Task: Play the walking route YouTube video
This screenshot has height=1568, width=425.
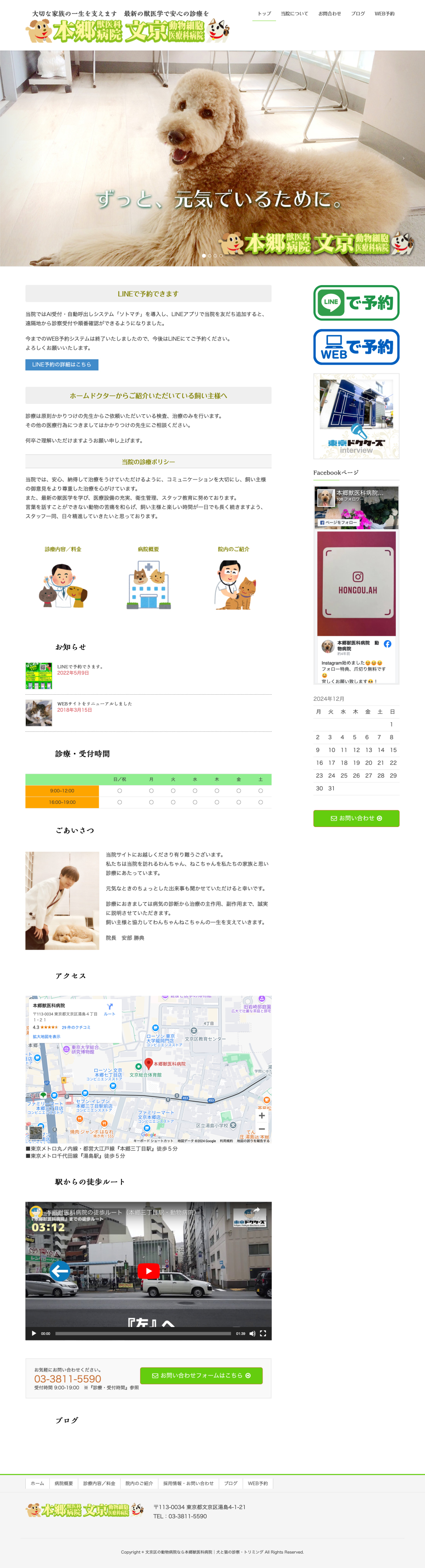Action: tap(148, 1271)
